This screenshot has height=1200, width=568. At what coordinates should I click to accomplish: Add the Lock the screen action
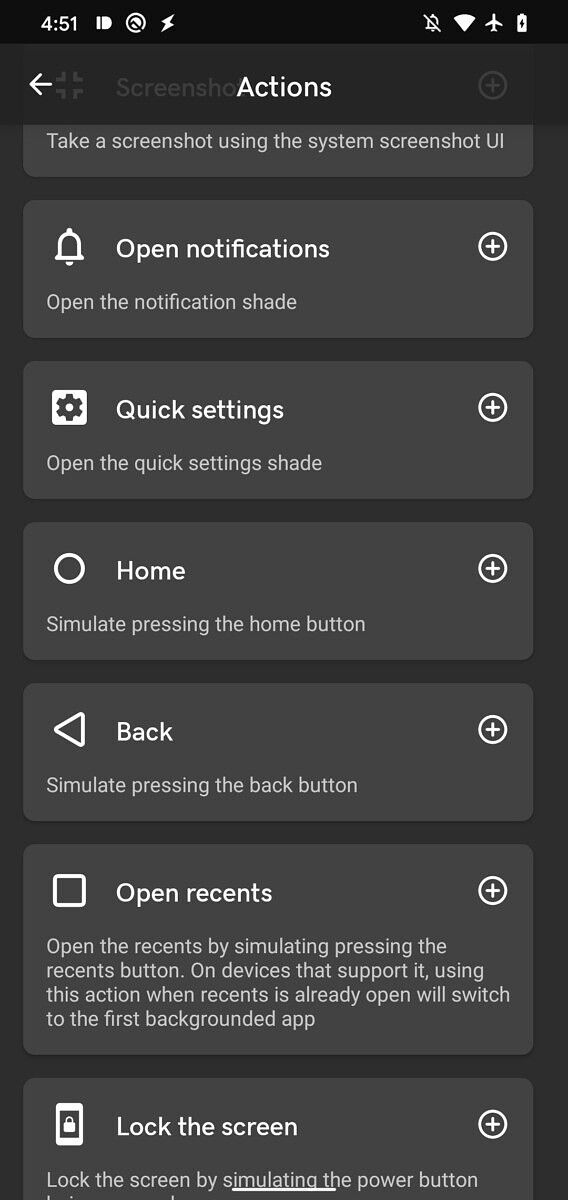tap(492, 1125)
